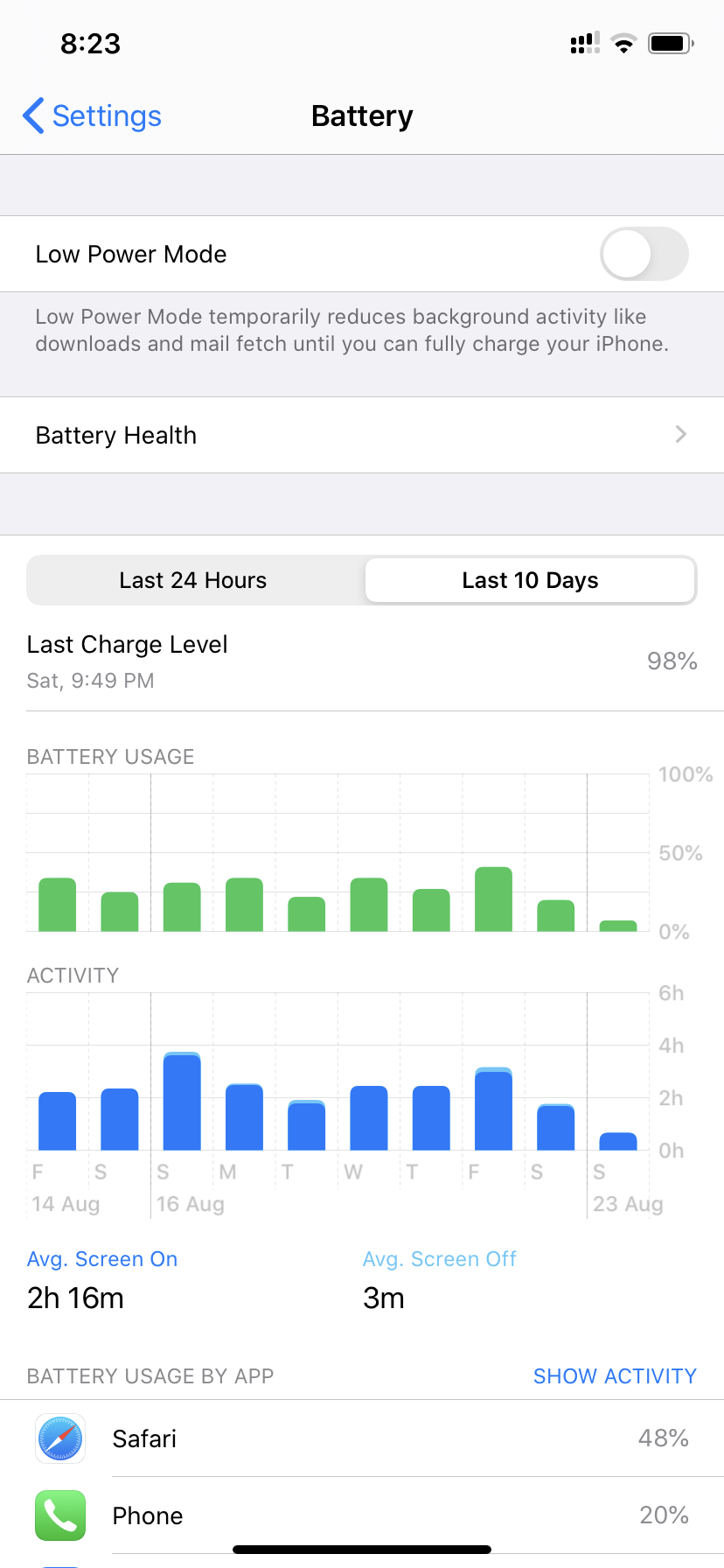Enable Low Power Mode
The width and height of the screenshot is (724, 1568).
644,254
